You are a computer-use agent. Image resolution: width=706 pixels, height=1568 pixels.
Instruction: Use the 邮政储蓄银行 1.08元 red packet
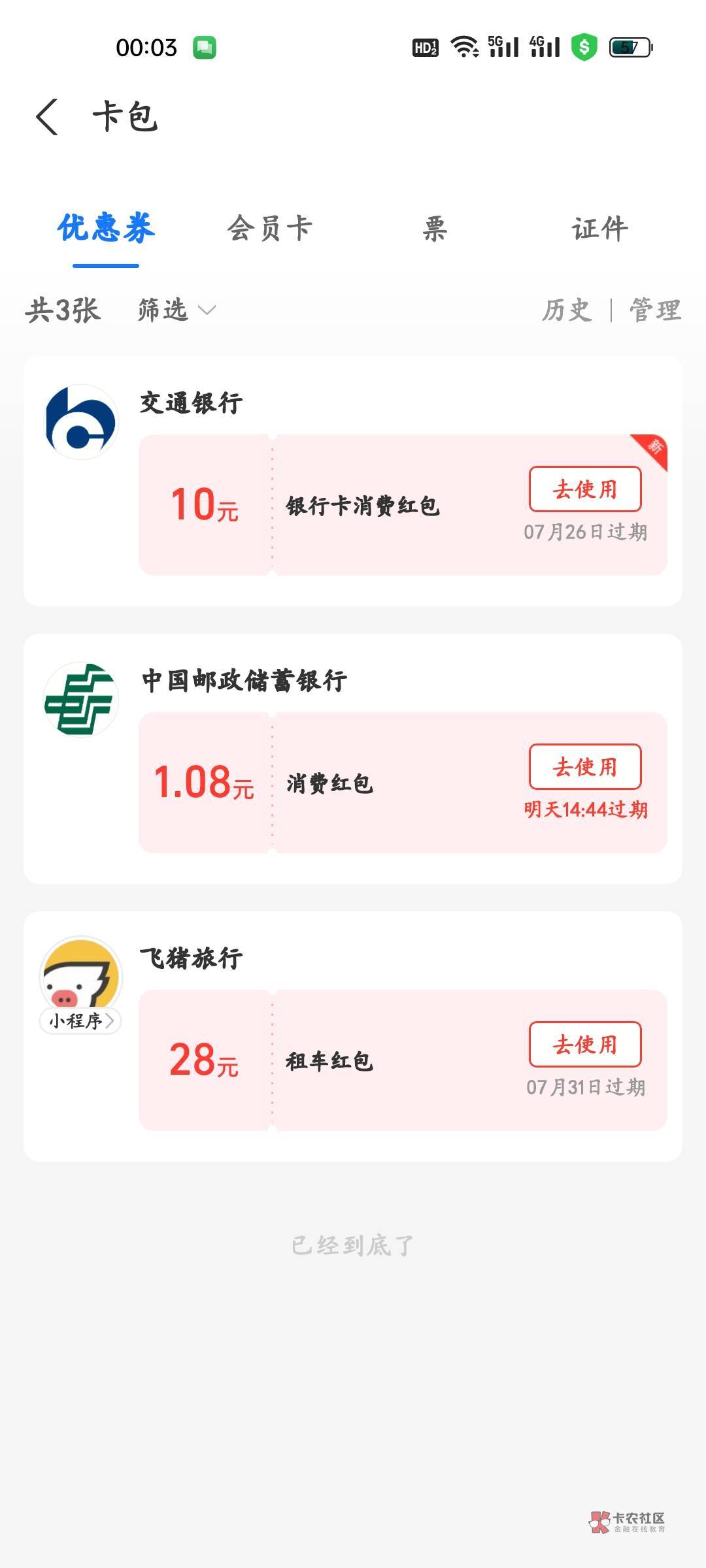tap(585, 766)
